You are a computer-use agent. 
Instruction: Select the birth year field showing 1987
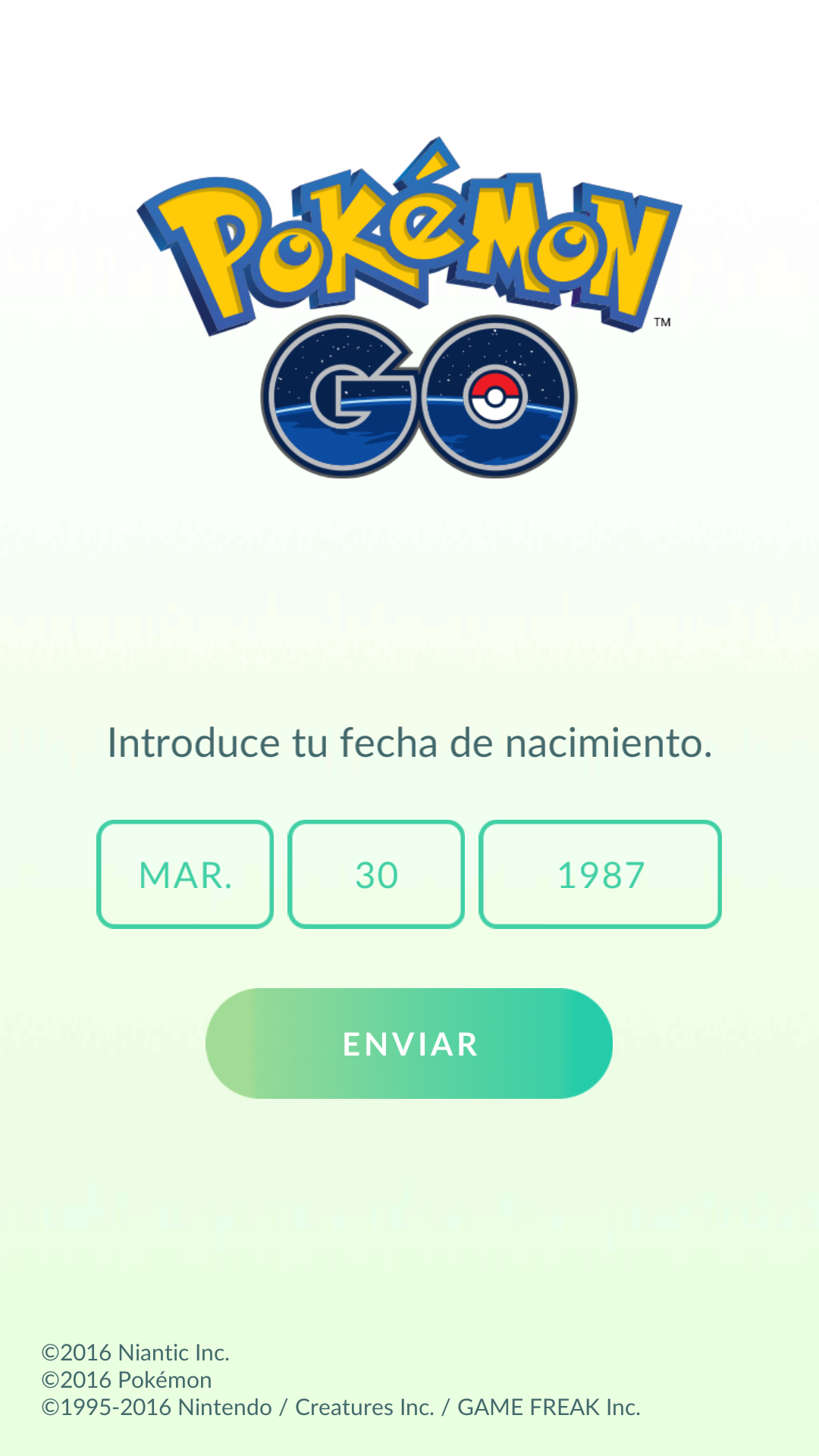point(600,874)
